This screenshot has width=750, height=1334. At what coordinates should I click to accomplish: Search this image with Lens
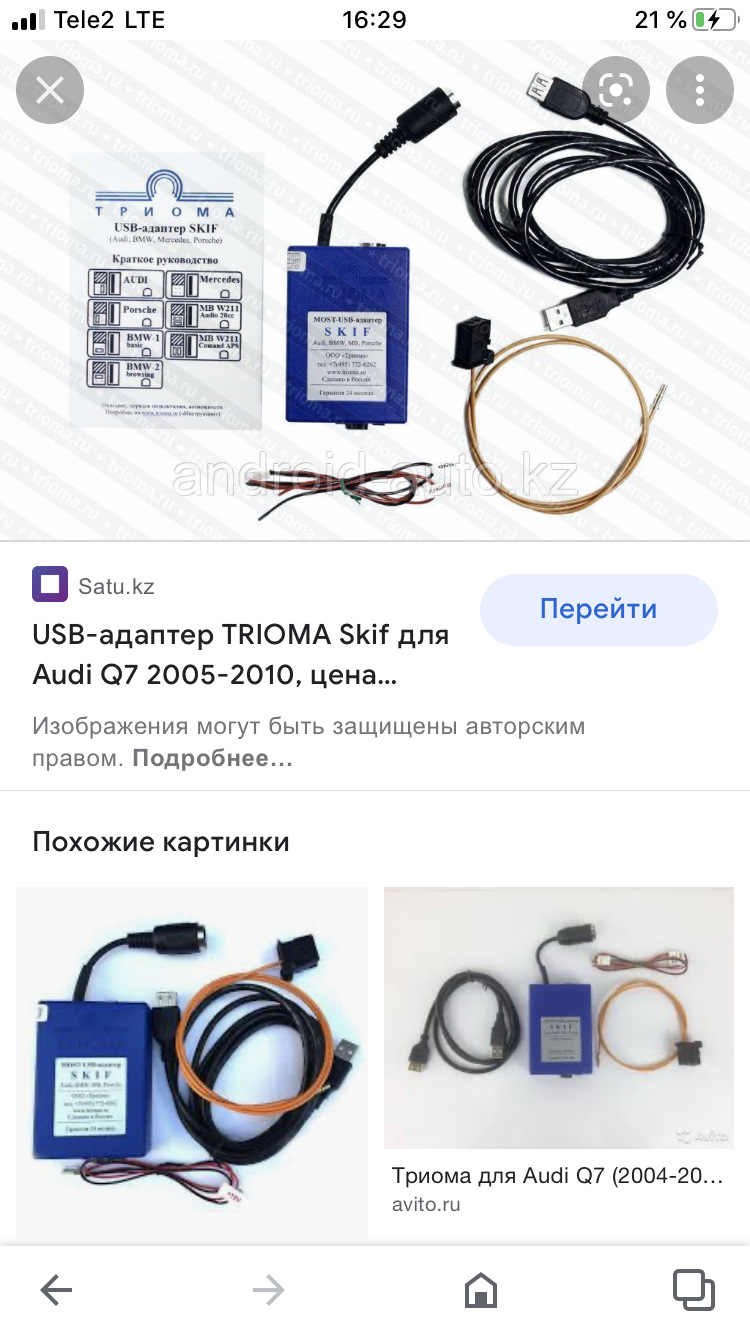coord(616,91)
